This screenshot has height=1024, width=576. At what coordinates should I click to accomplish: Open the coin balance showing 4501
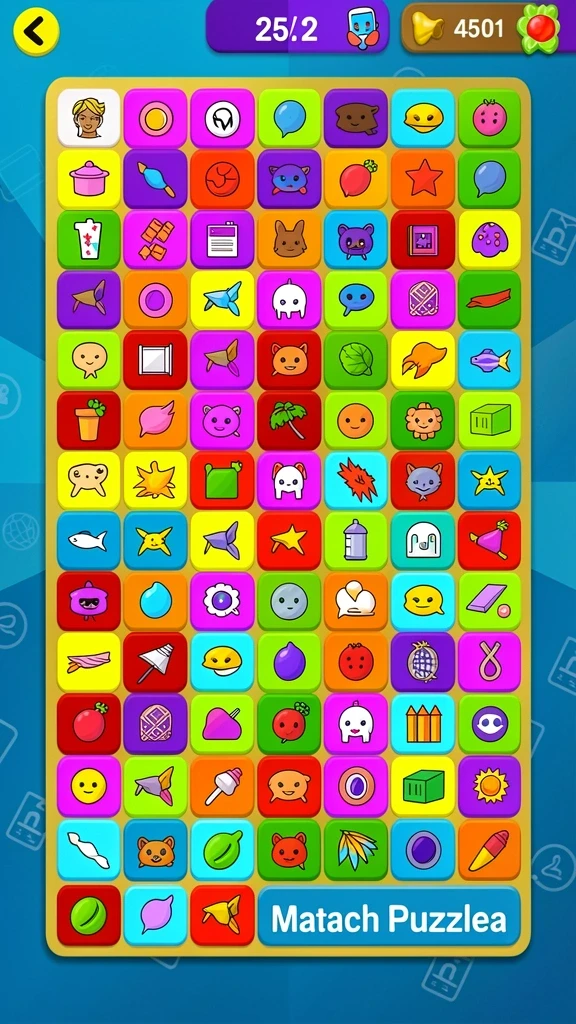pyautogui.click(x=481, y=29)
